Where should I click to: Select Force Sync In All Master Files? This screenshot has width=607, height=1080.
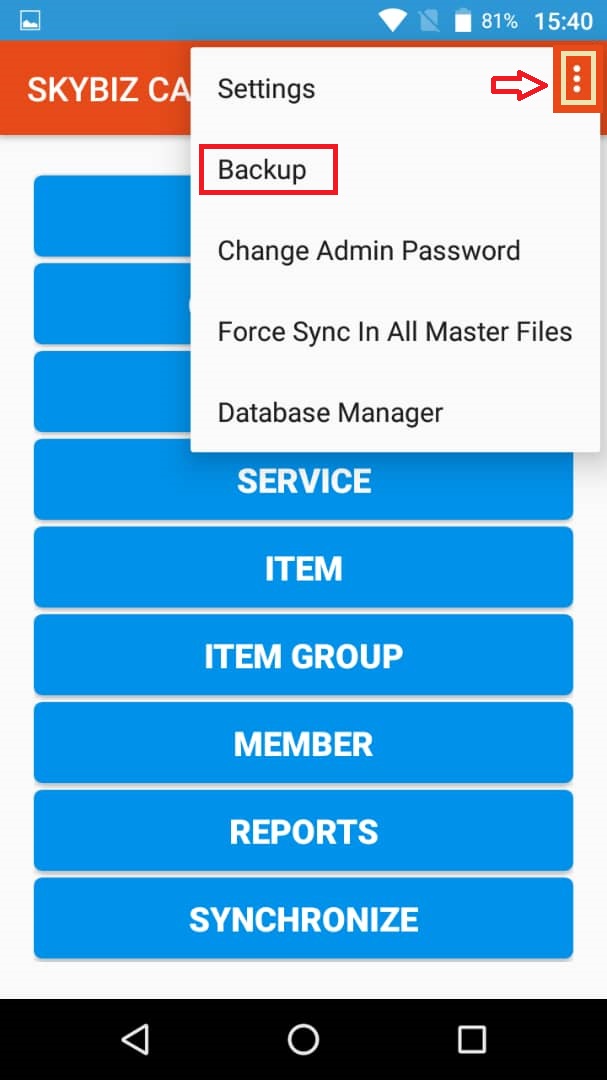[x=394, y=331]
